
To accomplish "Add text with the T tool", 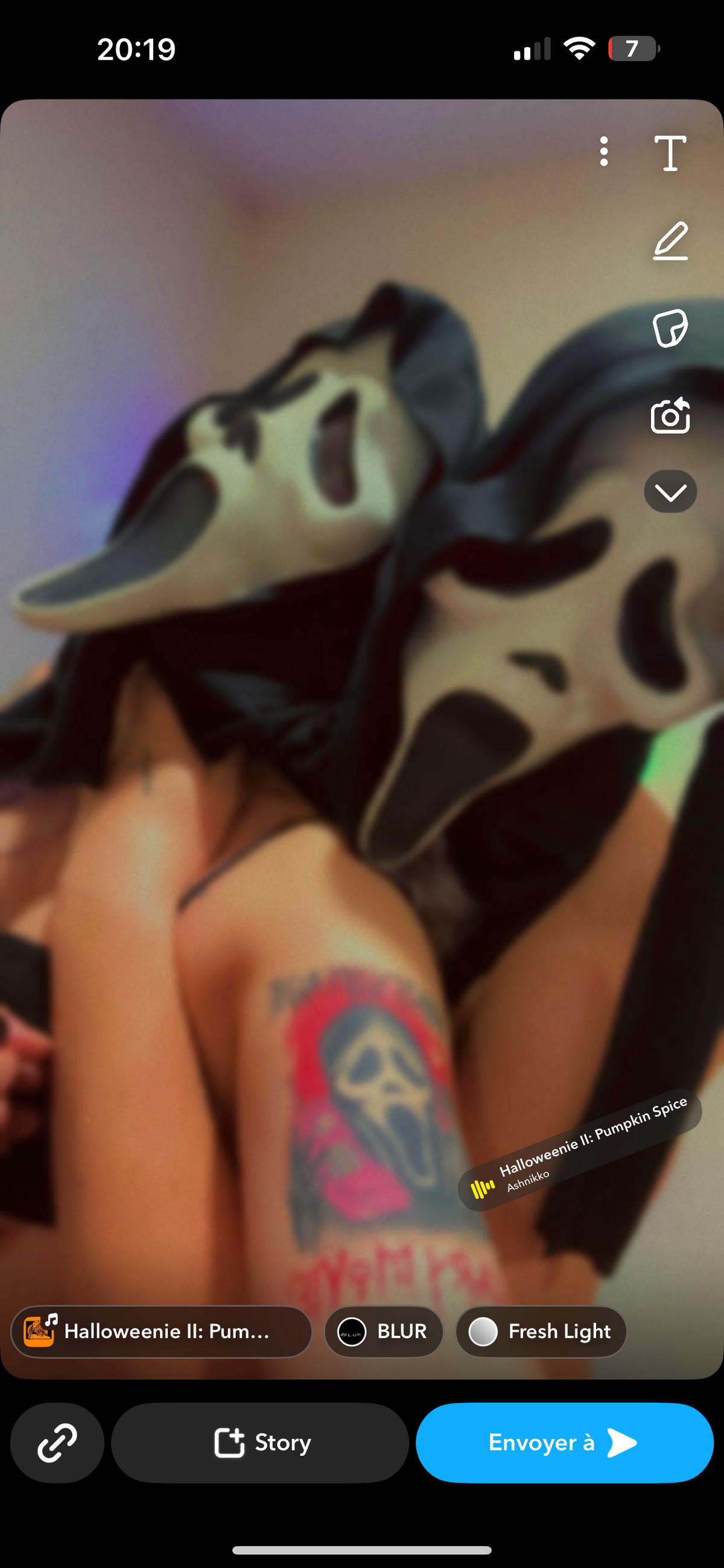I will coord(670,153).
